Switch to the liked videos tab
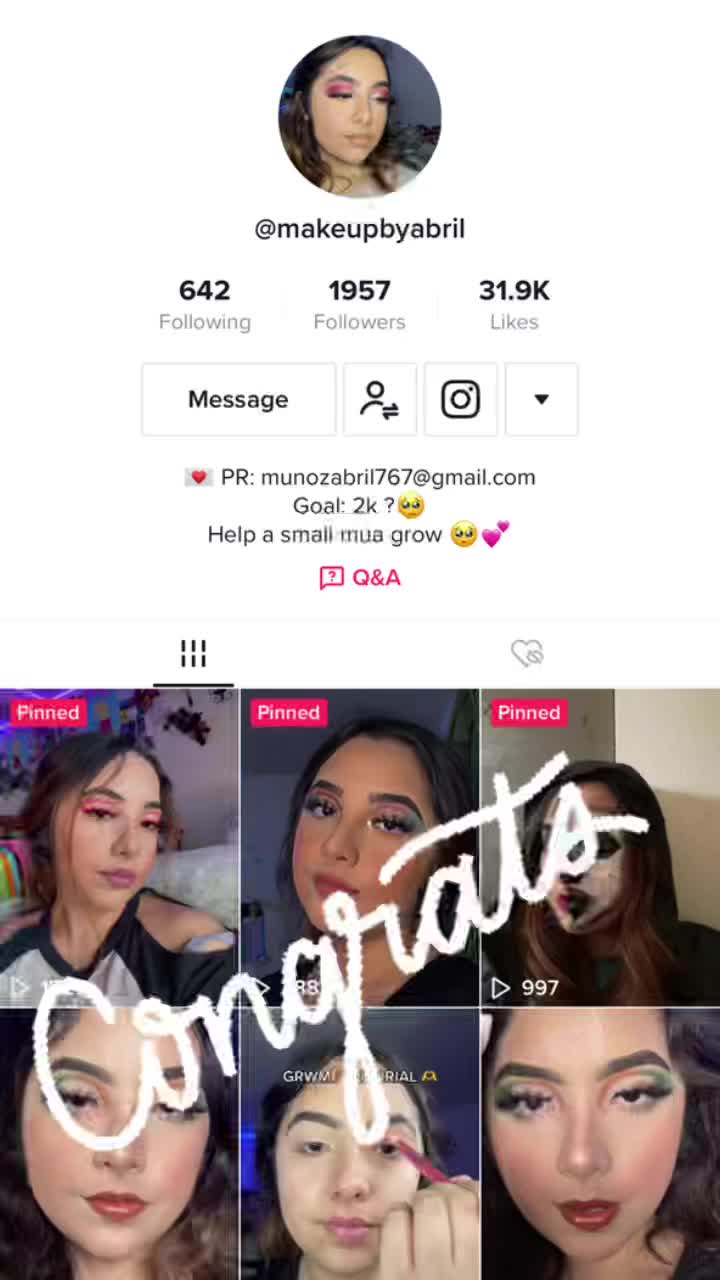720x1280 pixels. coord(527,654)
